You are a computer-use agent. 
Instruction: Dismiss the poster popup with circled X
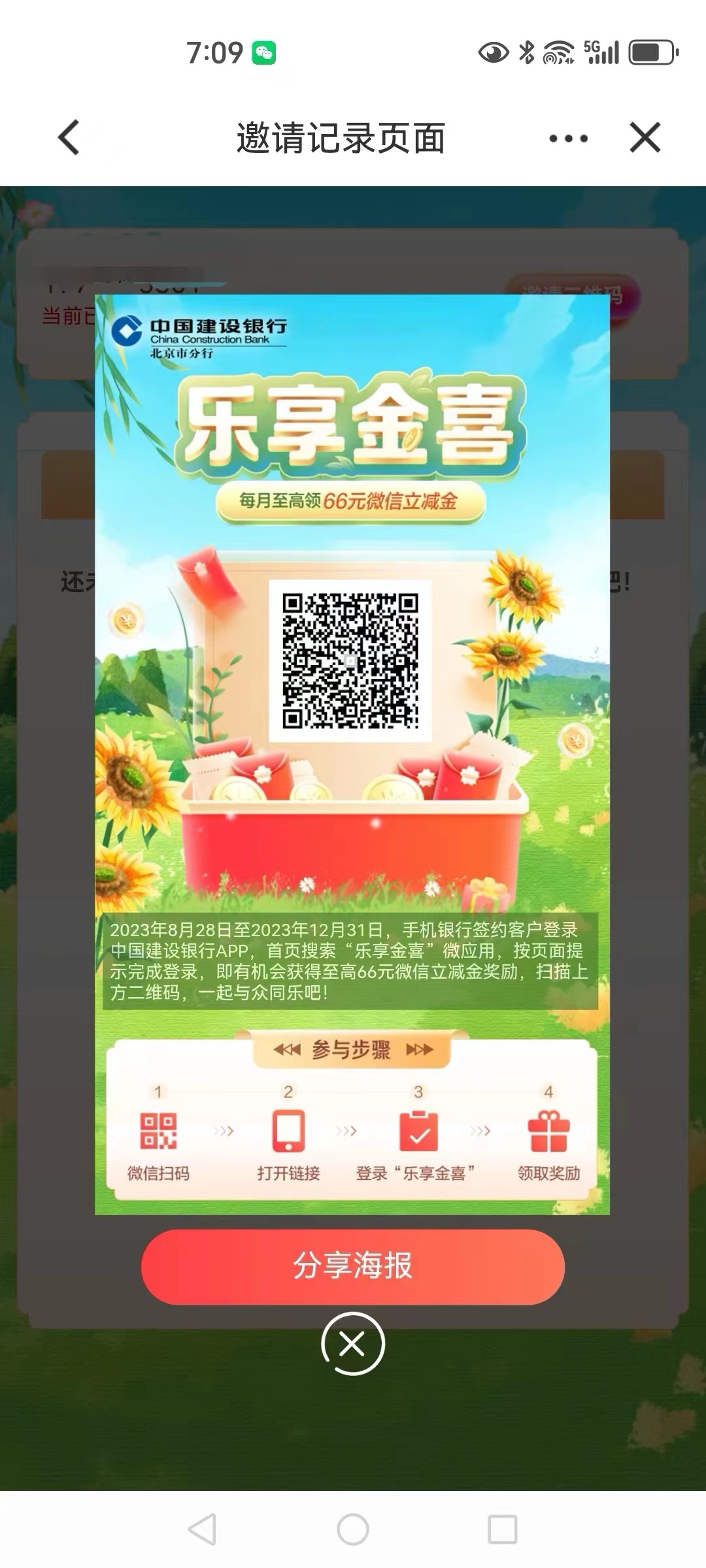pos(353,1344)
